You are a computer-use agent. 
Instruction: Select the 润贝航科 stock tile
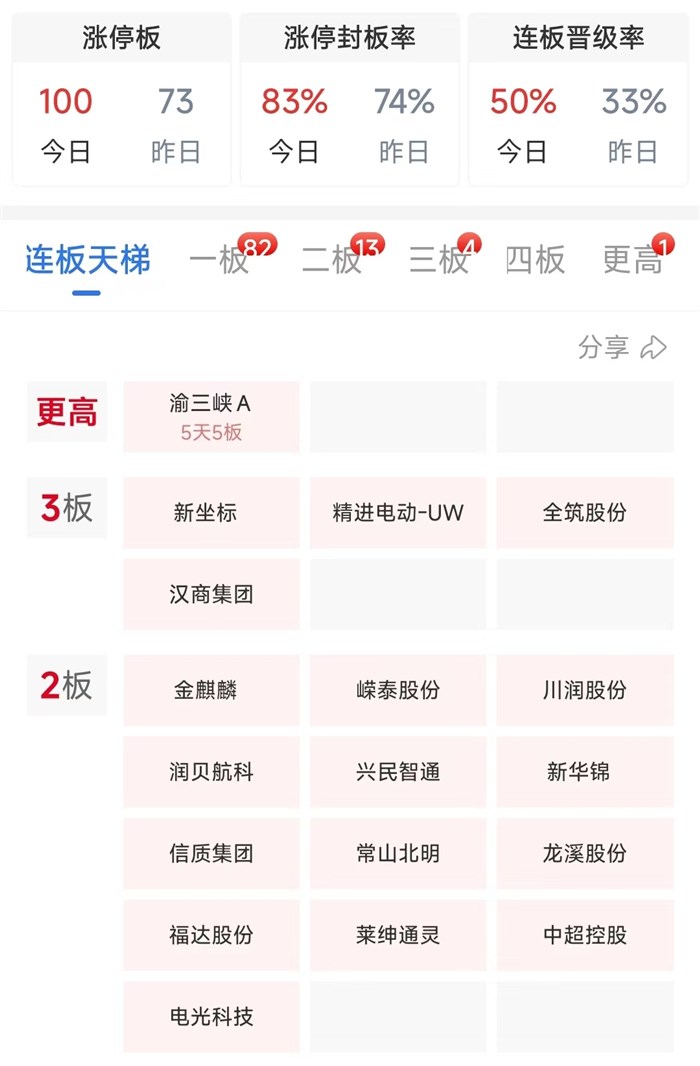(x=211, y=772)
